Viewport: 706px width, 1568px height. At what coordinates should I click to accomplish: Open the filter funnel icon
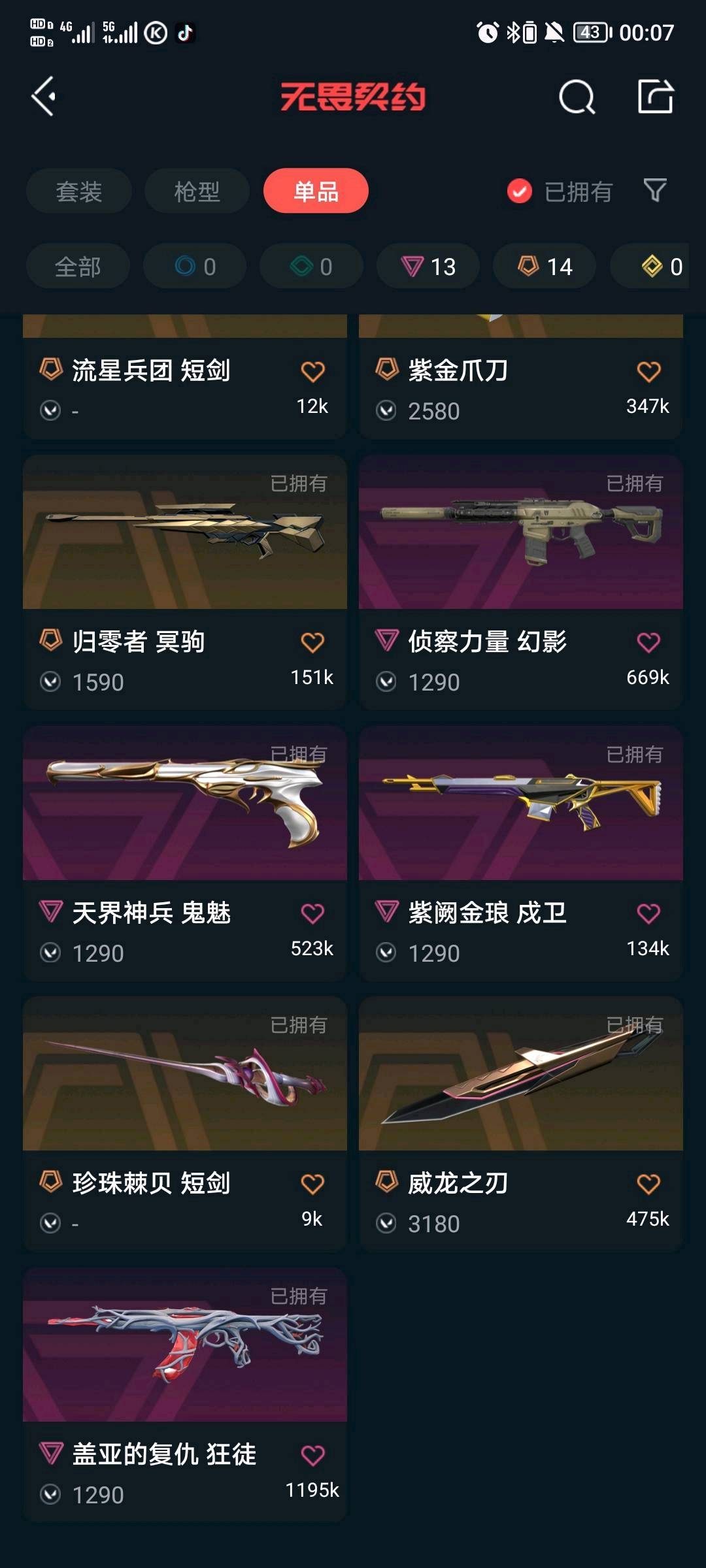655,191
